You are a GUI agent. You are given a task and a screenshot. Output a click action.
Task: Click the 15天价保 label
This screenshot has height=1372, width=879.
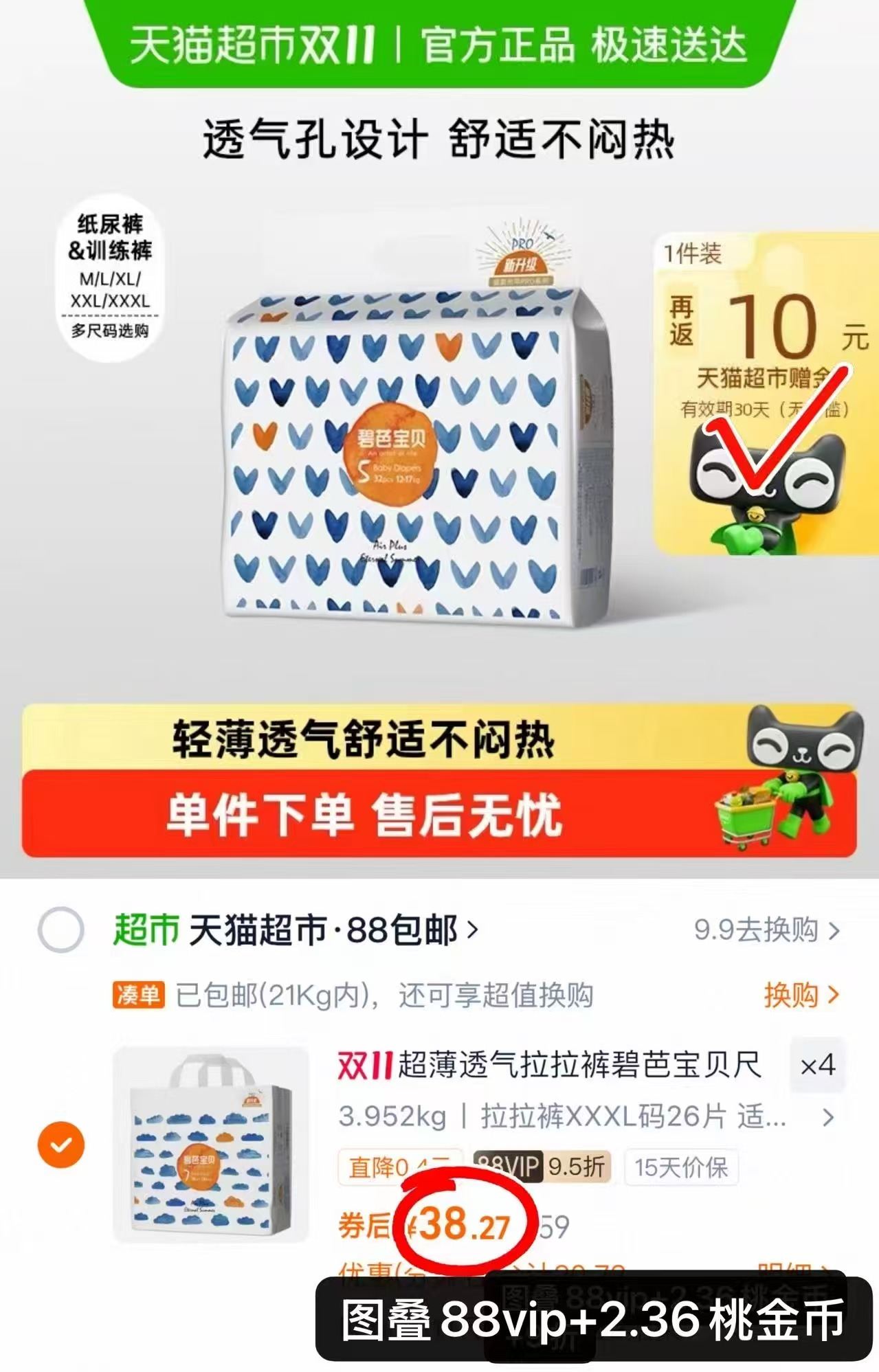point(681,1166)
